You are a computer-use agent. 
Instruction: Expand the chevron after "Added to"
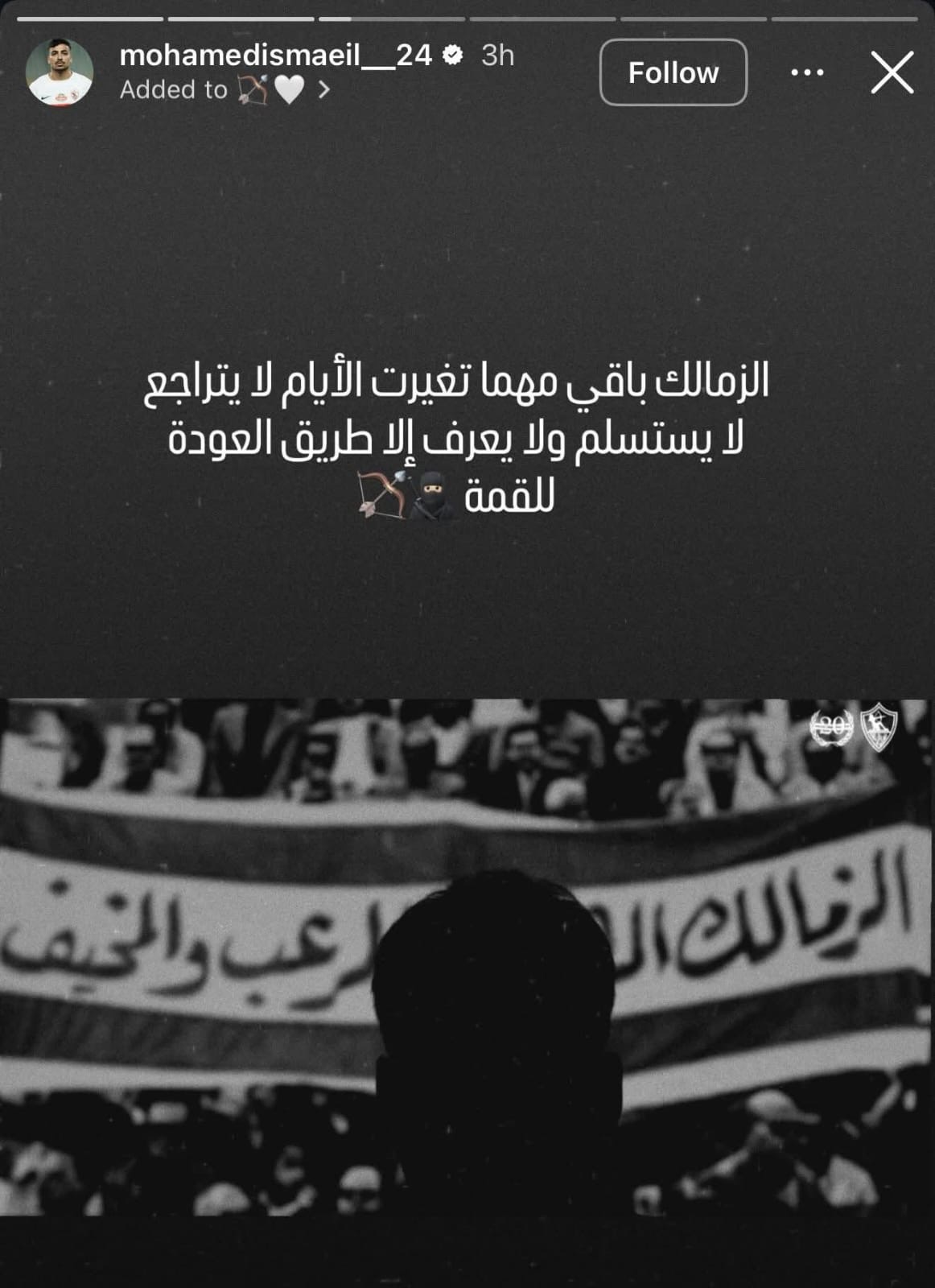tap(323, 90)
